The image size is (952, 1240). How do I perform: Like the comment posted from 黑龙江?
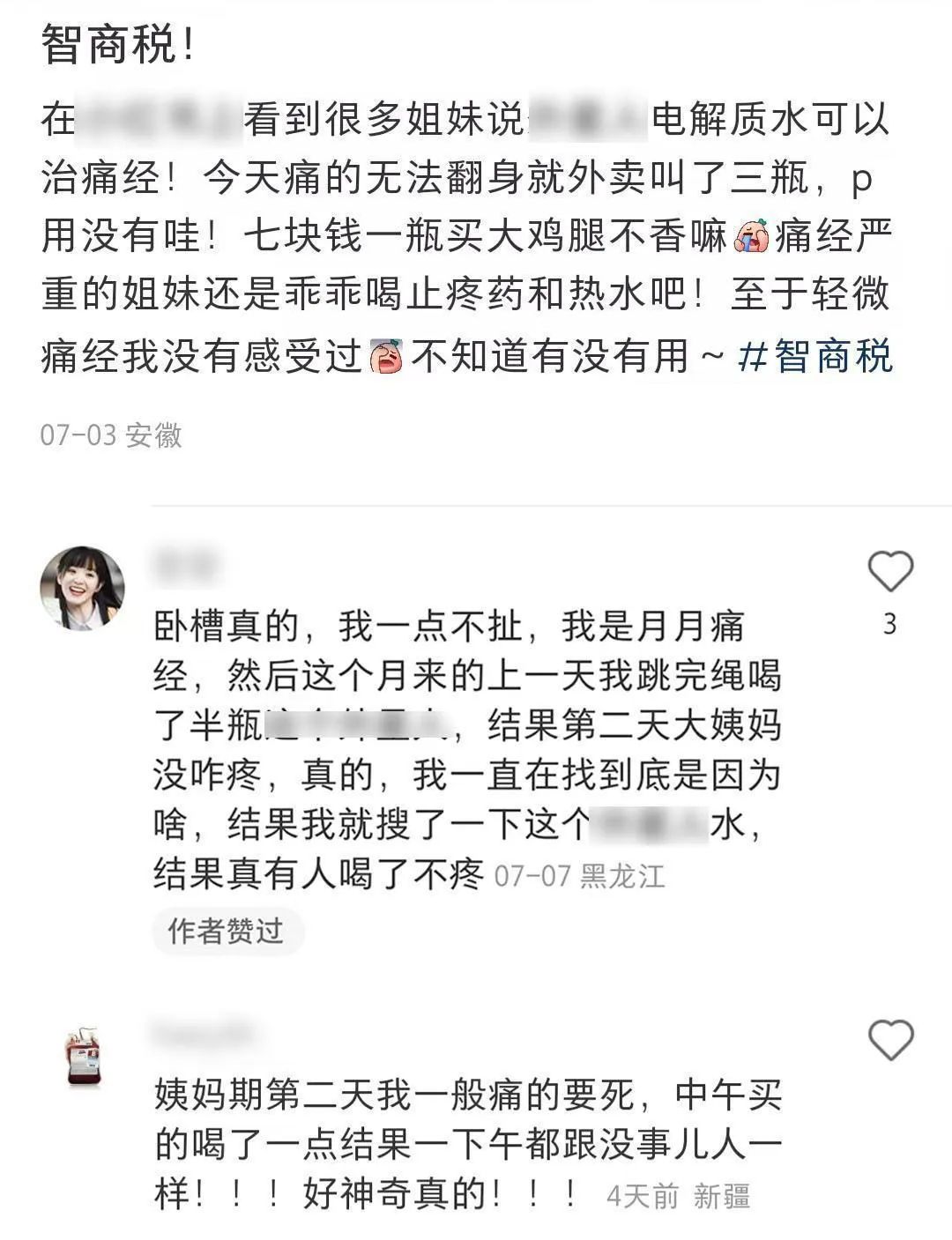coord(890,572)
